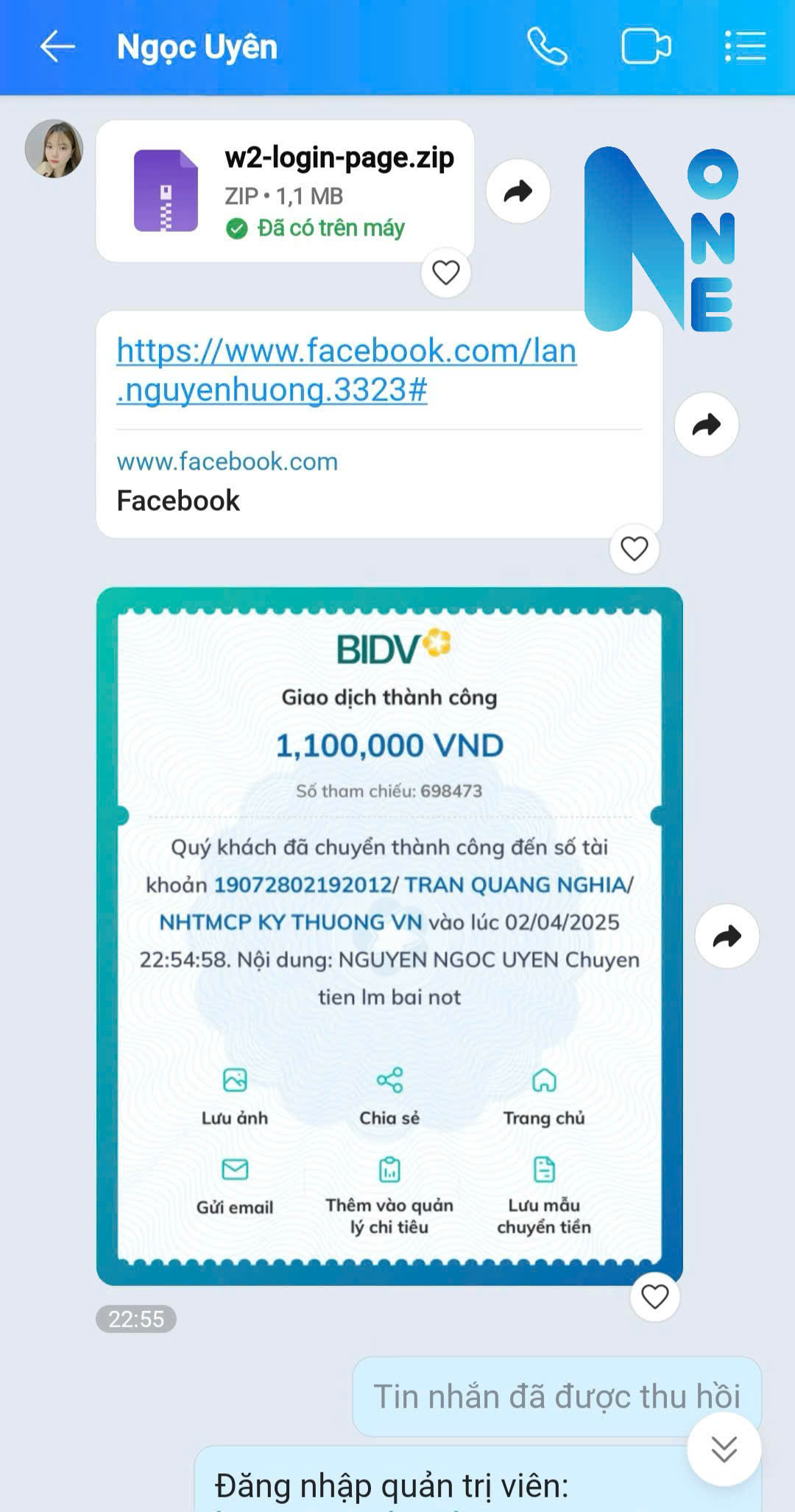This screenshot has width=795, height=1512.
Task: Start a video call with Ngọc Uyên
Action: pyautogui.click(x=646, y=47)
